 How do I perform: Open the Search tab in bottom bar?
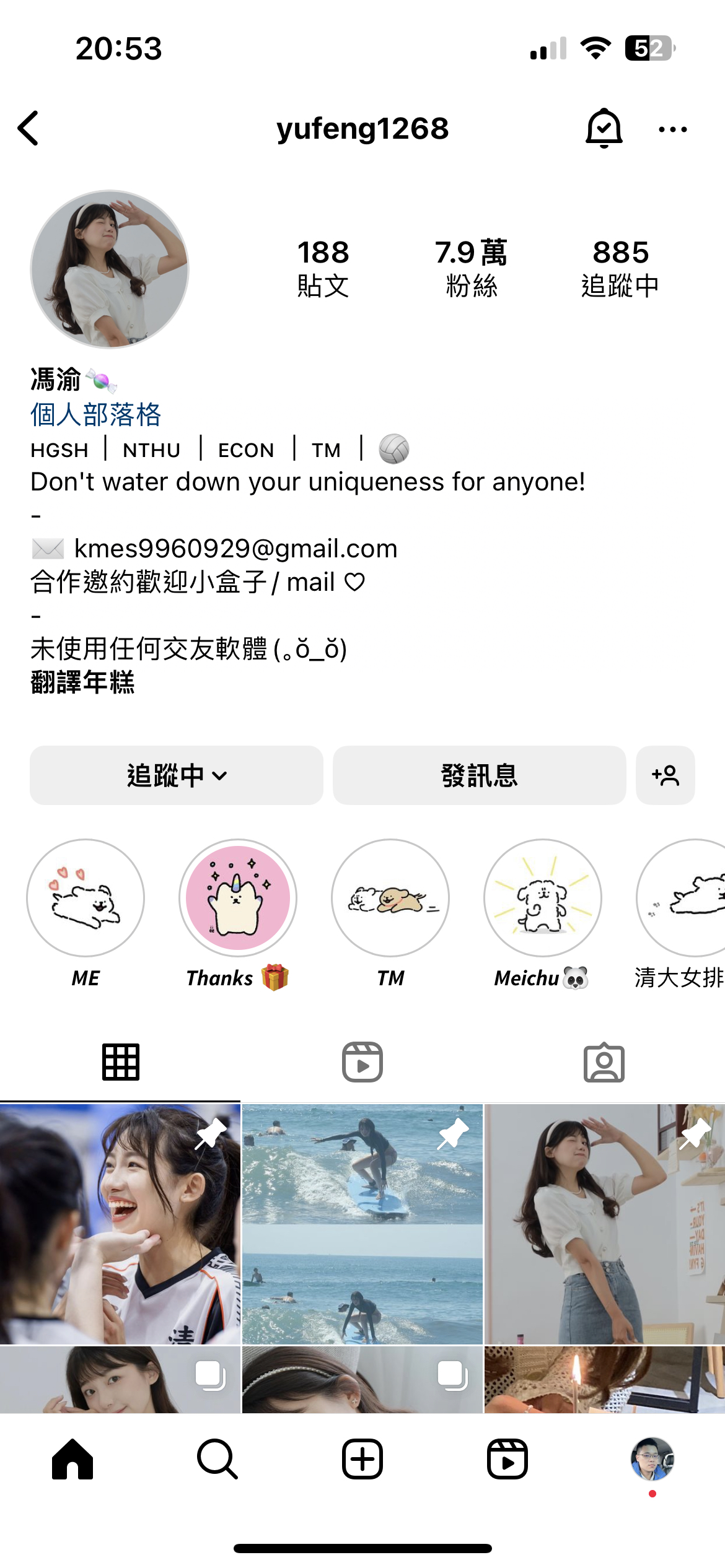(217, 1459)
